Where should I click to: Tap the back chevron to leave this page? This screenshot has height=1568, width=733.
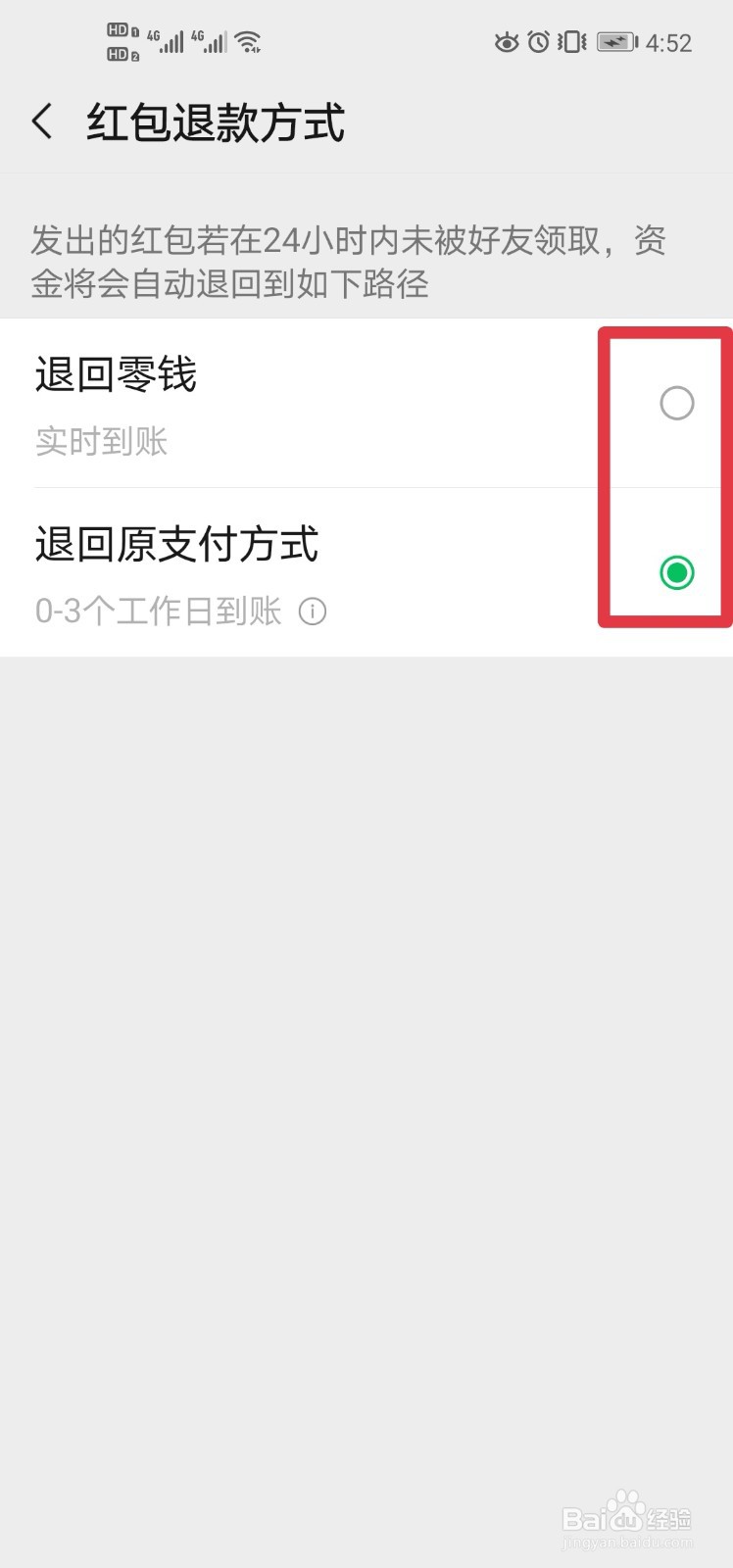41,121
